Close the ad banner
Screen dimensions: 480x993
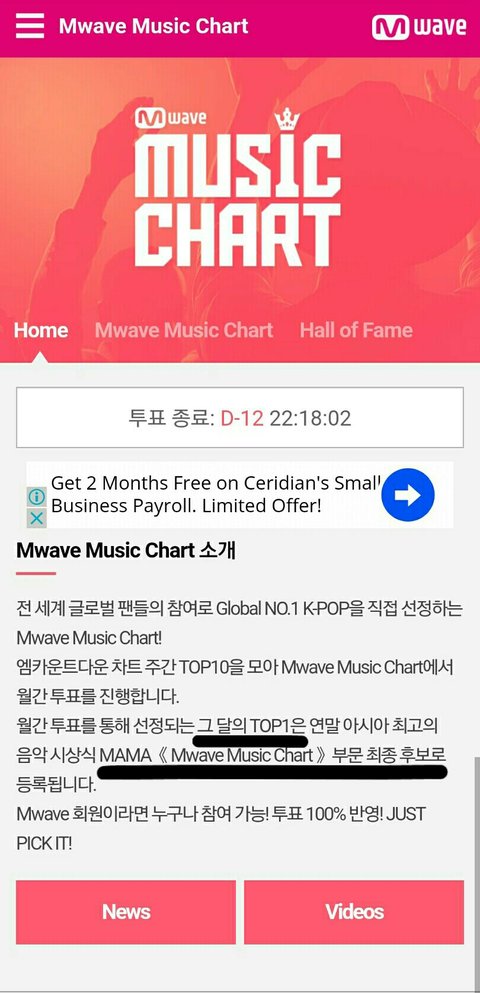pos(37,518)
